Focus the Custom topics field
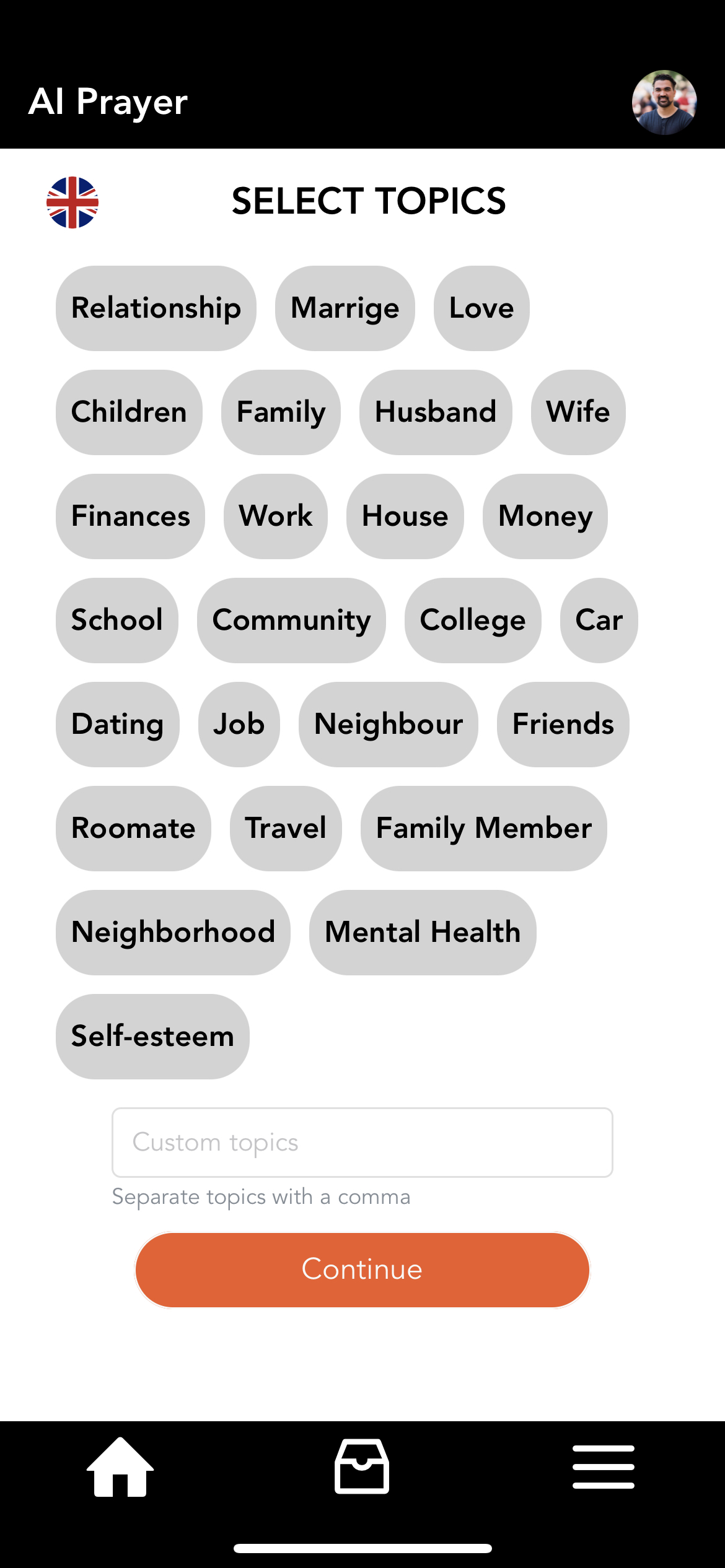The width and height of the screenshot is (725, 1568). [362, 1143]
